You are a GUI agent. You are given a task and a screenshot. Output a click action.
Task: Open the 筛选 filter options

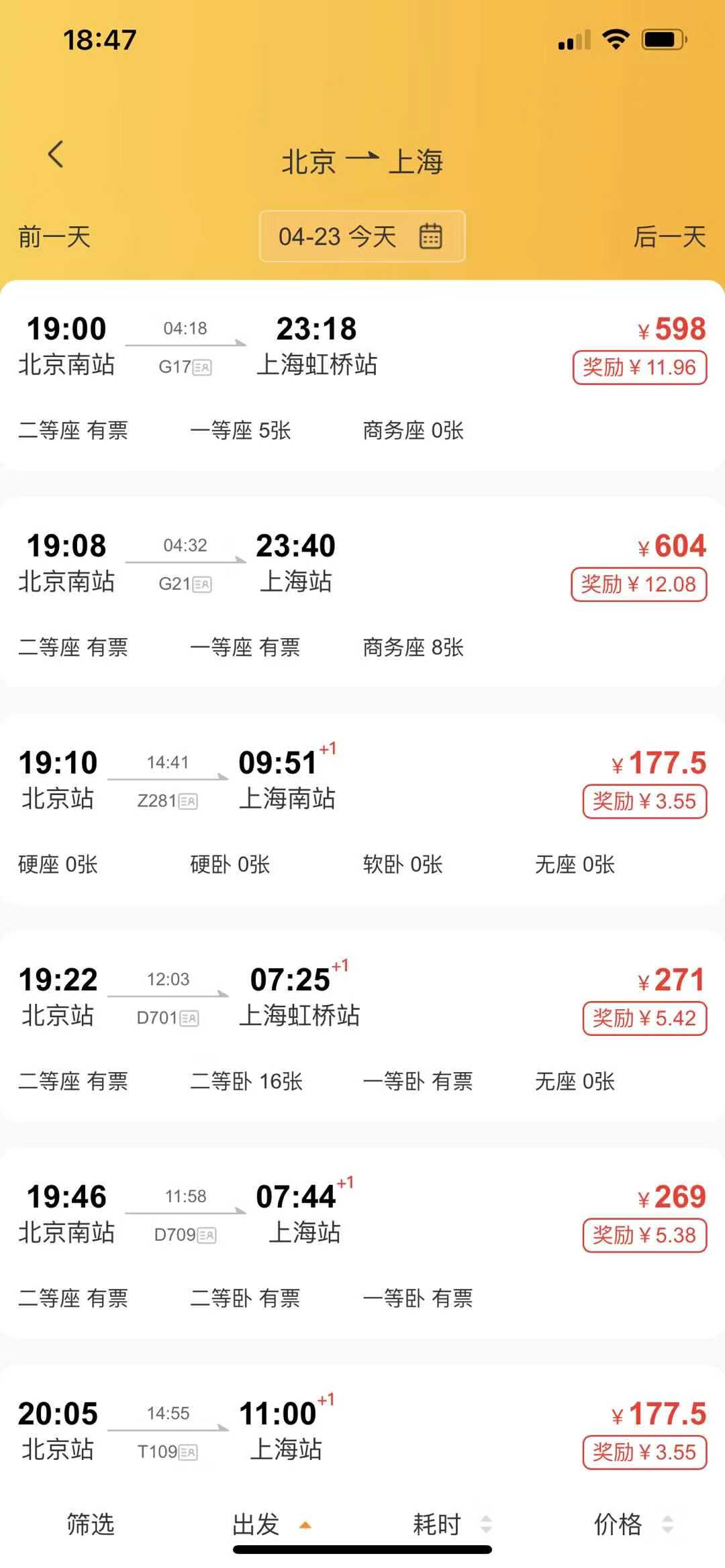pos(91,1524)
